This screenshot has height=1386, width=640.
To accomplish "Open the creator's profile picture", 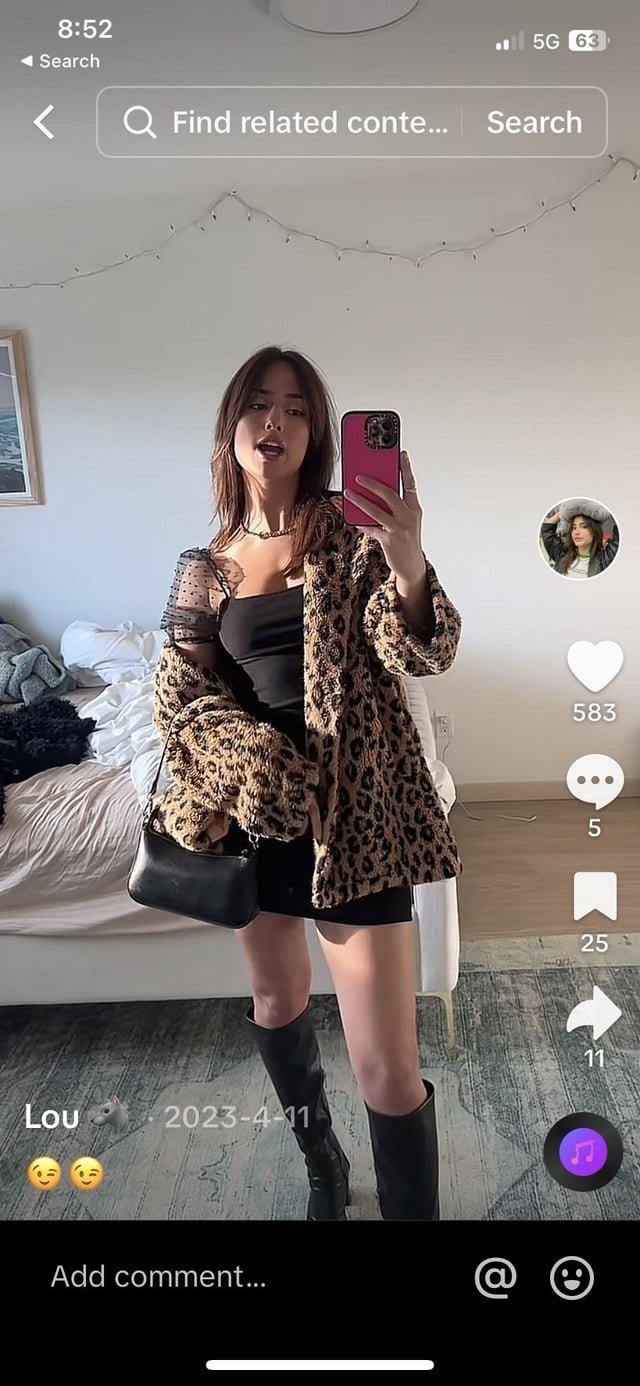I will tap(579, 538).
